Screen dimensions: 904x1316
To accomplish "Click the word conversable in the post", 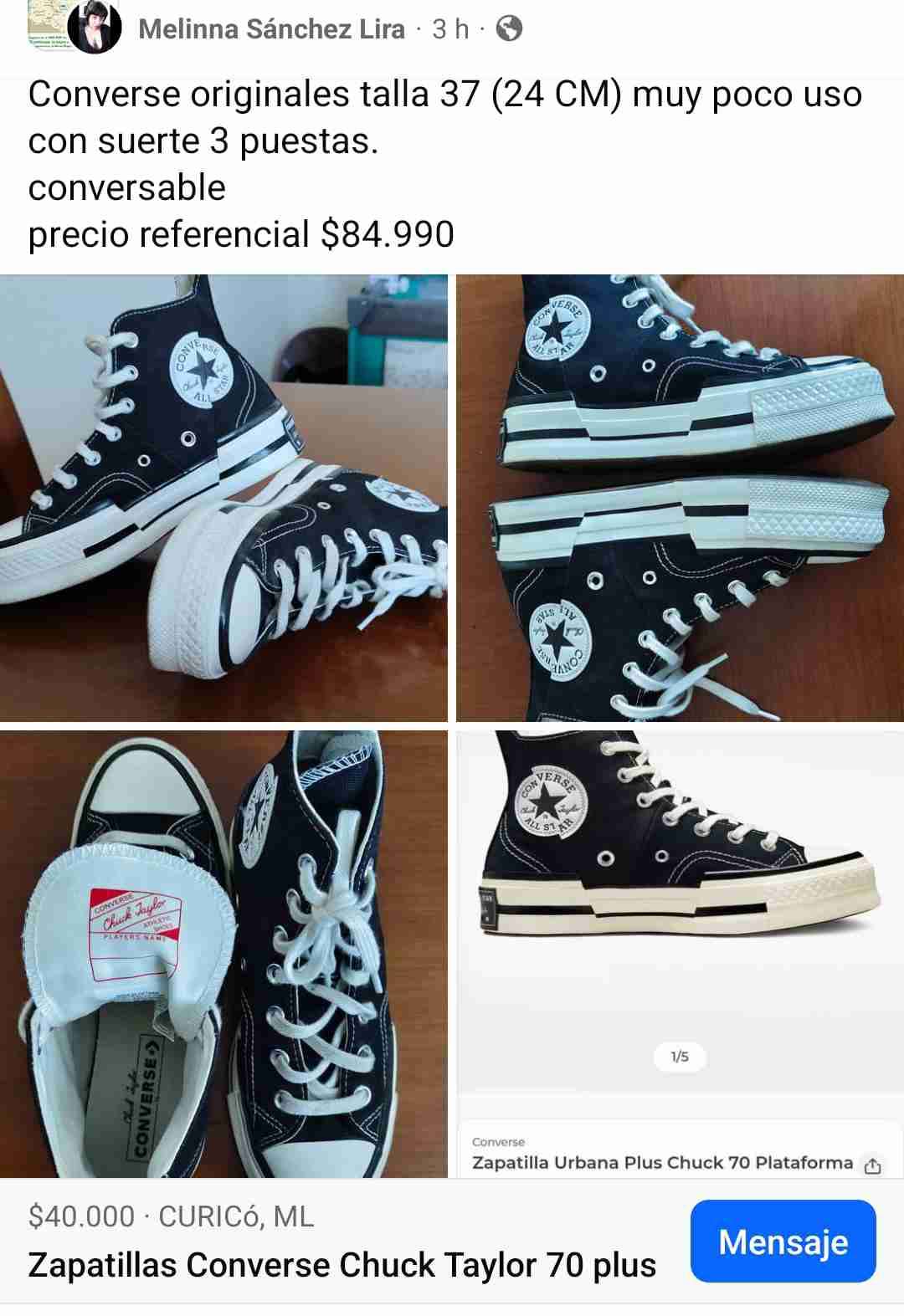I will coord(126,189).
